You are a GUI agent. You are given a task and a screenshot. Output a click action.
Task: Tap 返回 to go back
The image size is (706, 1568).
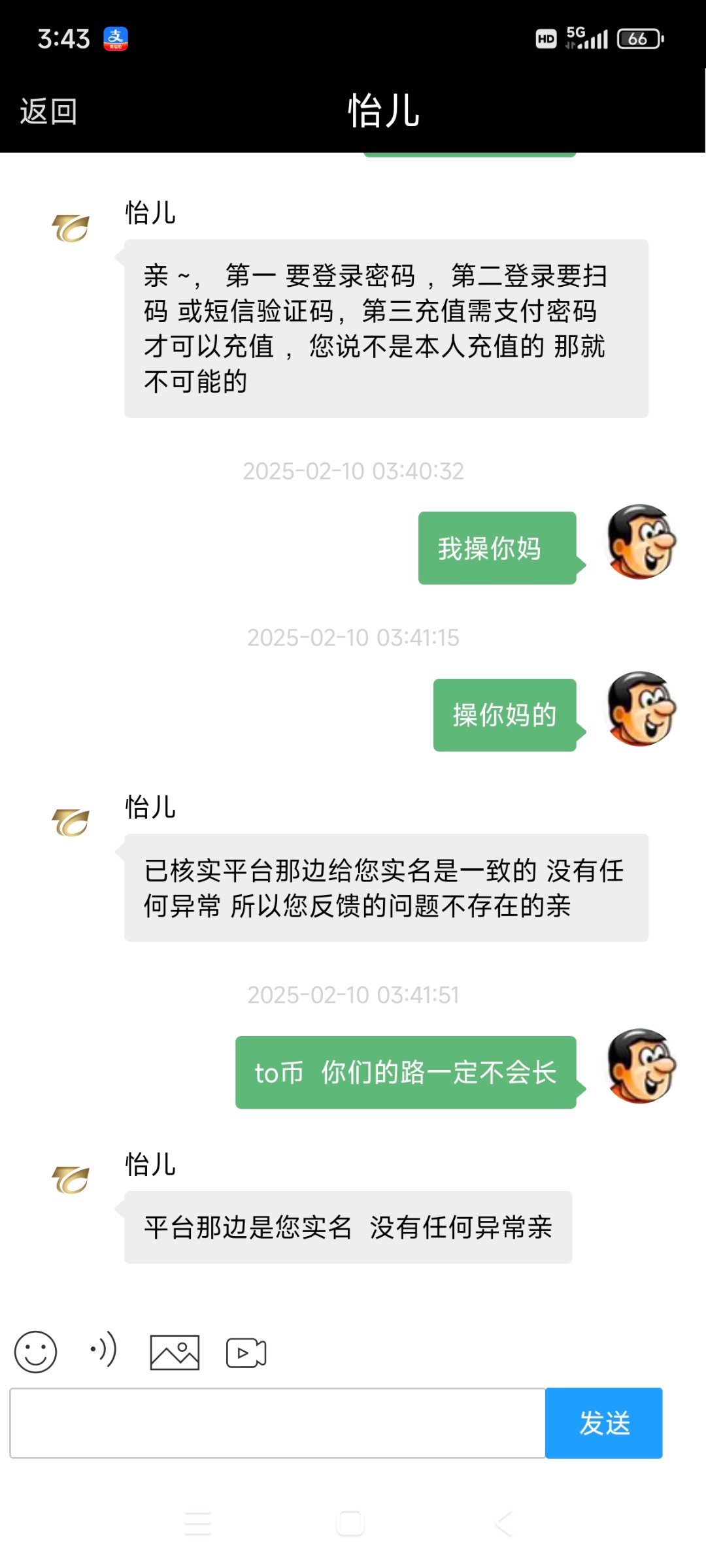(48, 112)
